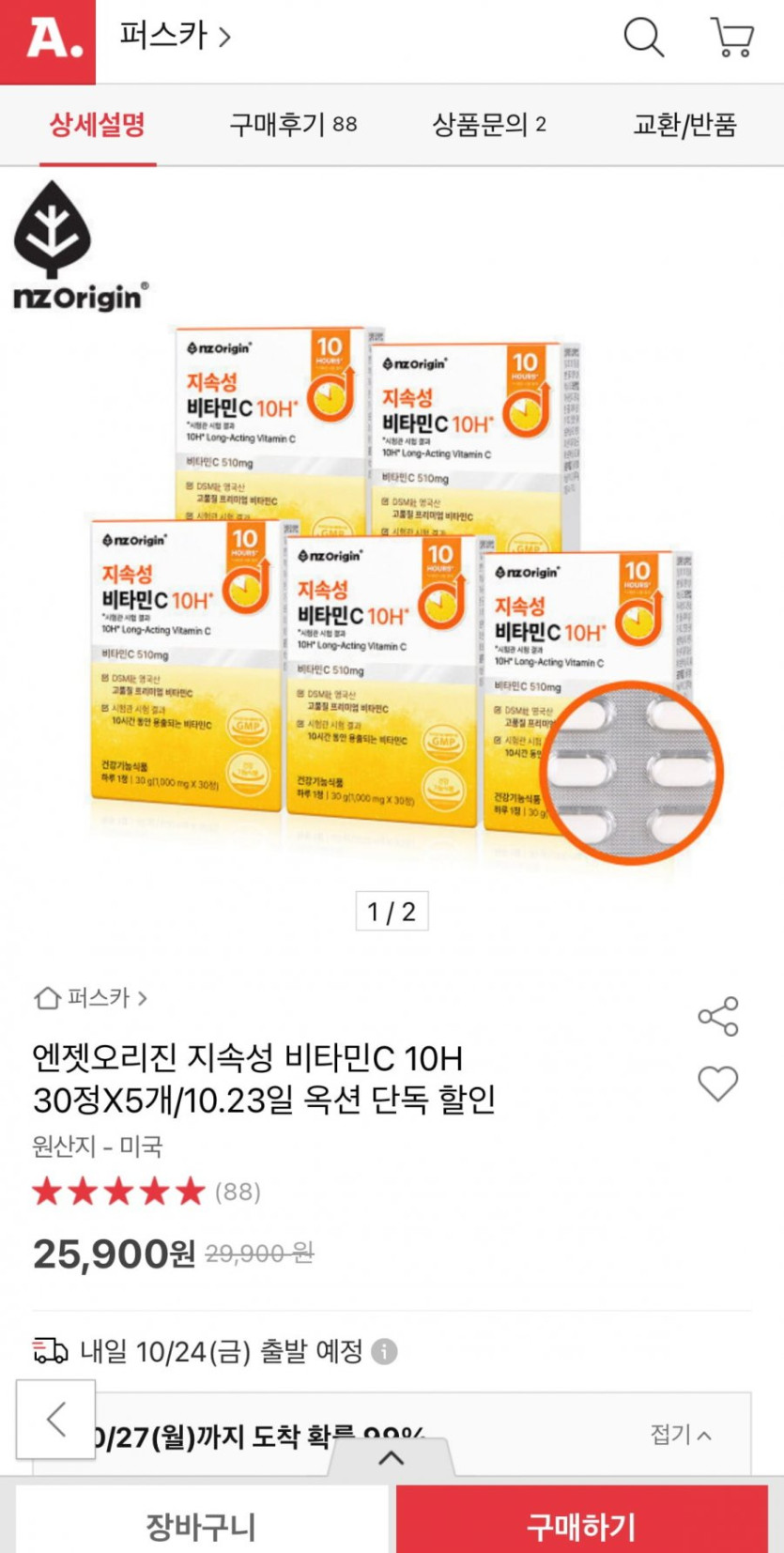This screenshot has height=1553, width=784.
Task: Expand the bottom purchase options handle
Action: point(392,1459)
